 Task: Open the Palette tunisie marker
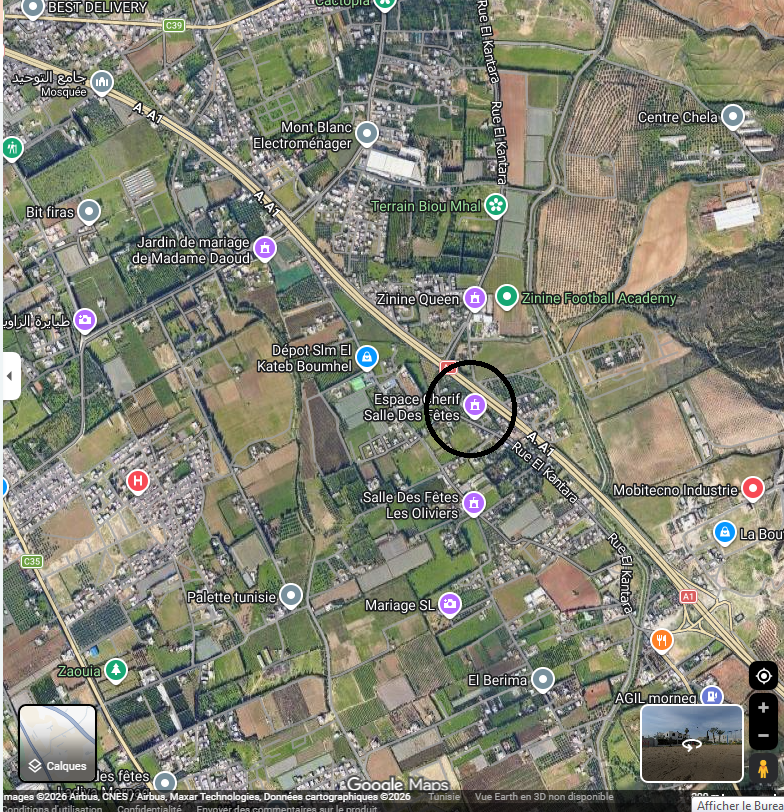(x=291, y=596)
